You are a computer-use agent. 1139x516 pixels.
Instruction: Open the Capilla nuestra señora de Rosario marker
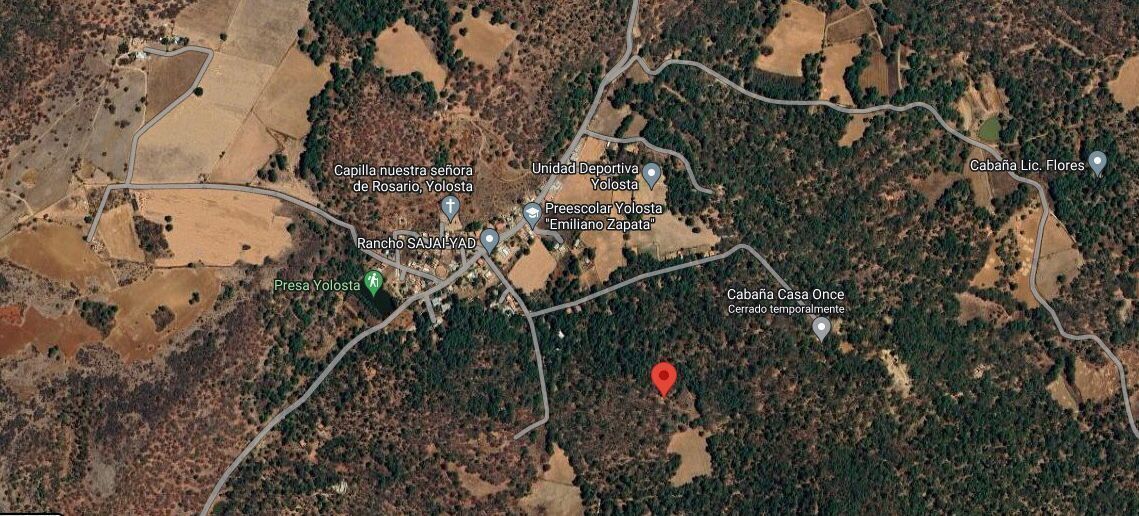pyautogui.click(x=450, y=207)
